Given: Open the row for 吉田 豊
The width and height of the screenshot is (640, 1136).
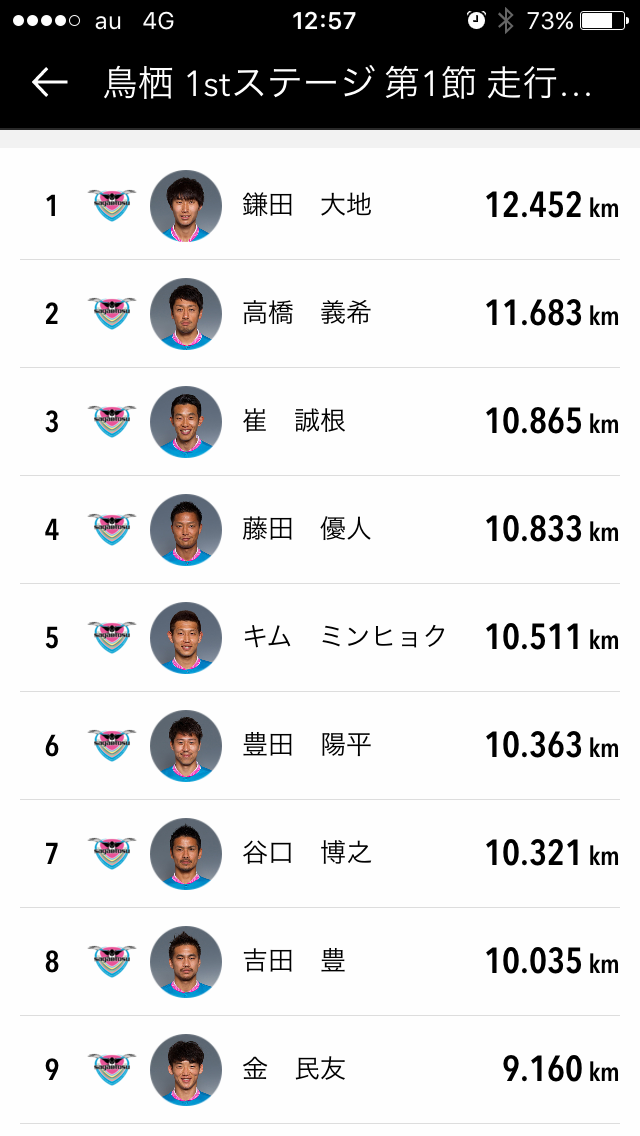Looking at the screenshot, I should coord(320,961).
